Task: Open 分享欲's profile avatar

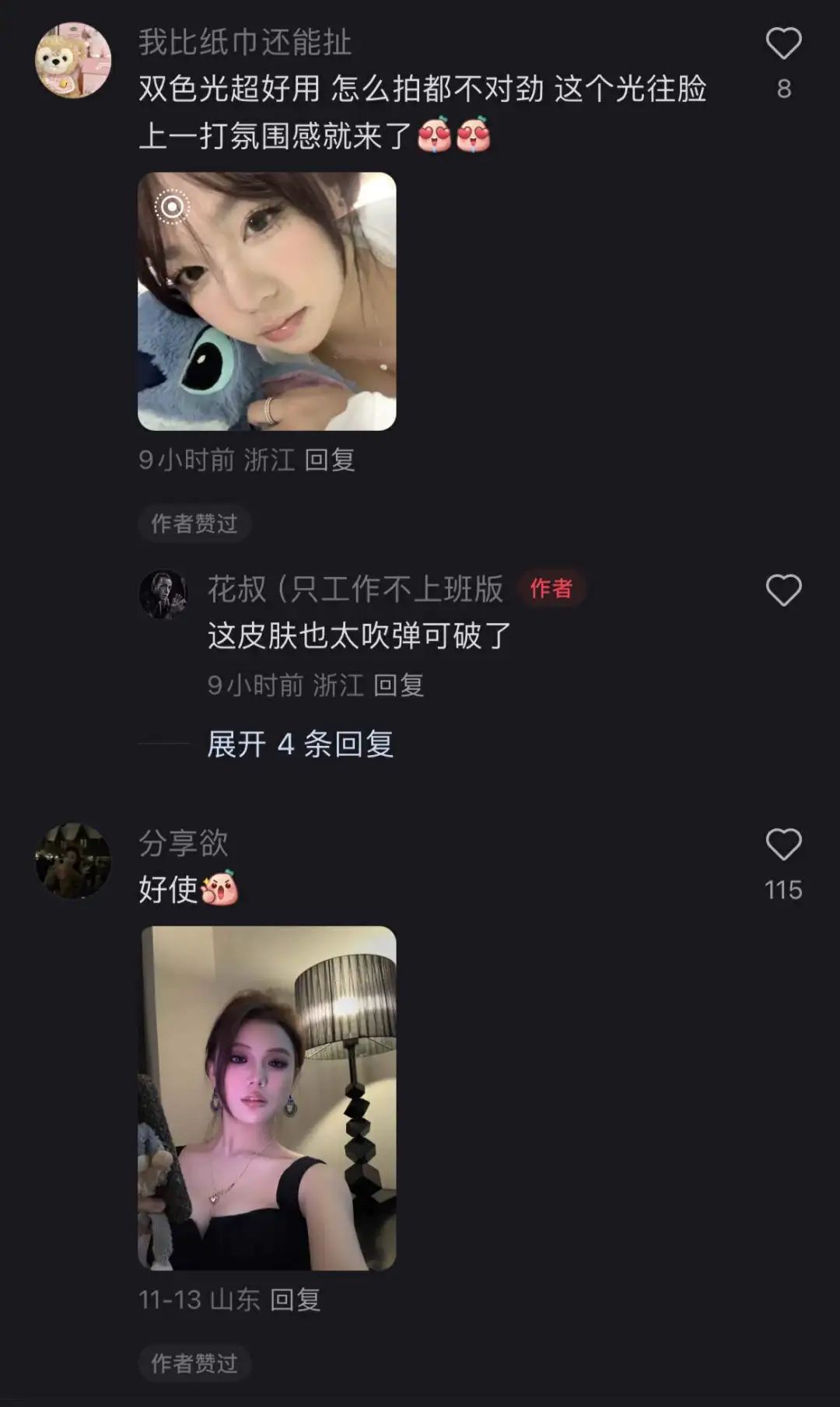Action: [74, 861]
